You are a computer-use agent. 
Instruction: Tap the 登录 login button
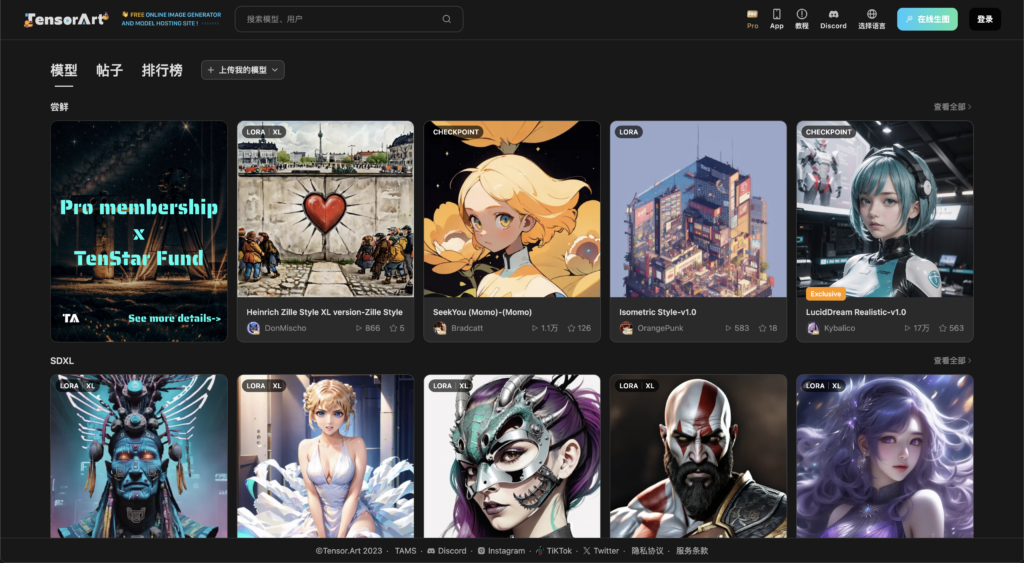tap(984, 19)
